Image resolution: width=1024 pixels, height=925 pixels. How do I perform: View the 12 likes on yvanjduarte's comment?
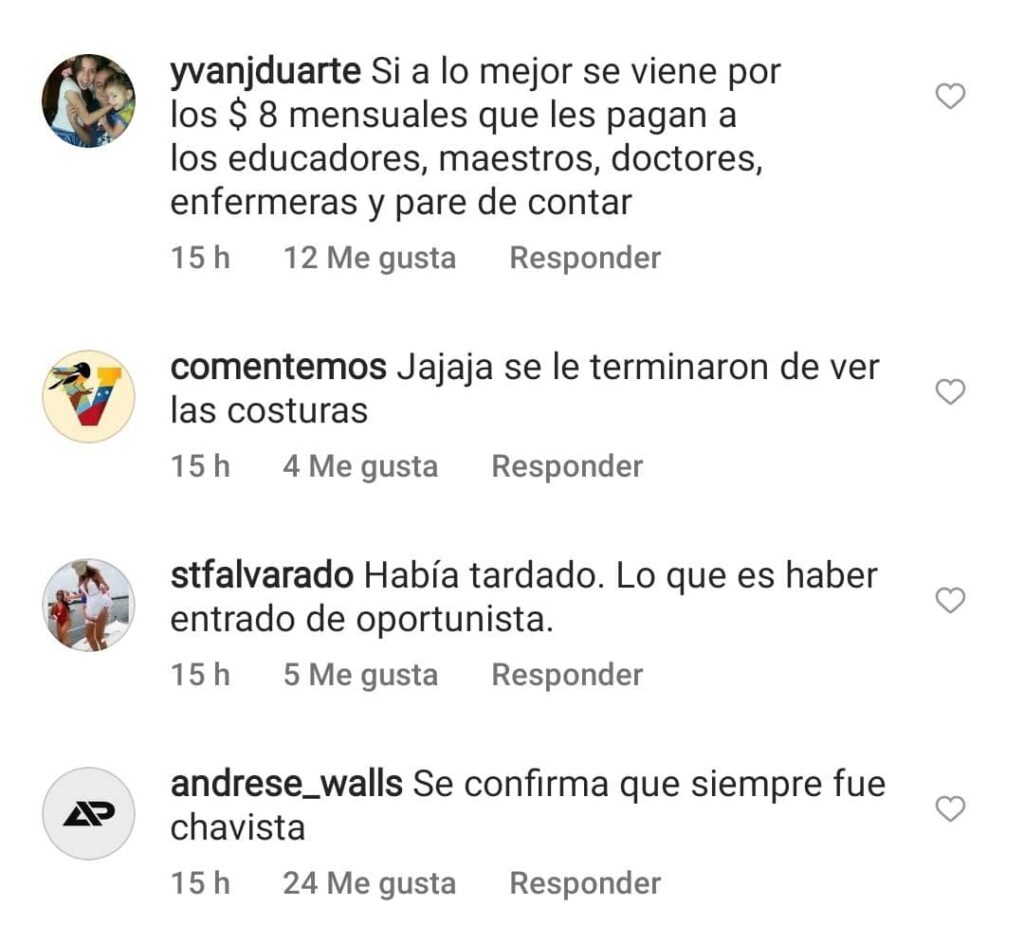click(x=369, y=258)
